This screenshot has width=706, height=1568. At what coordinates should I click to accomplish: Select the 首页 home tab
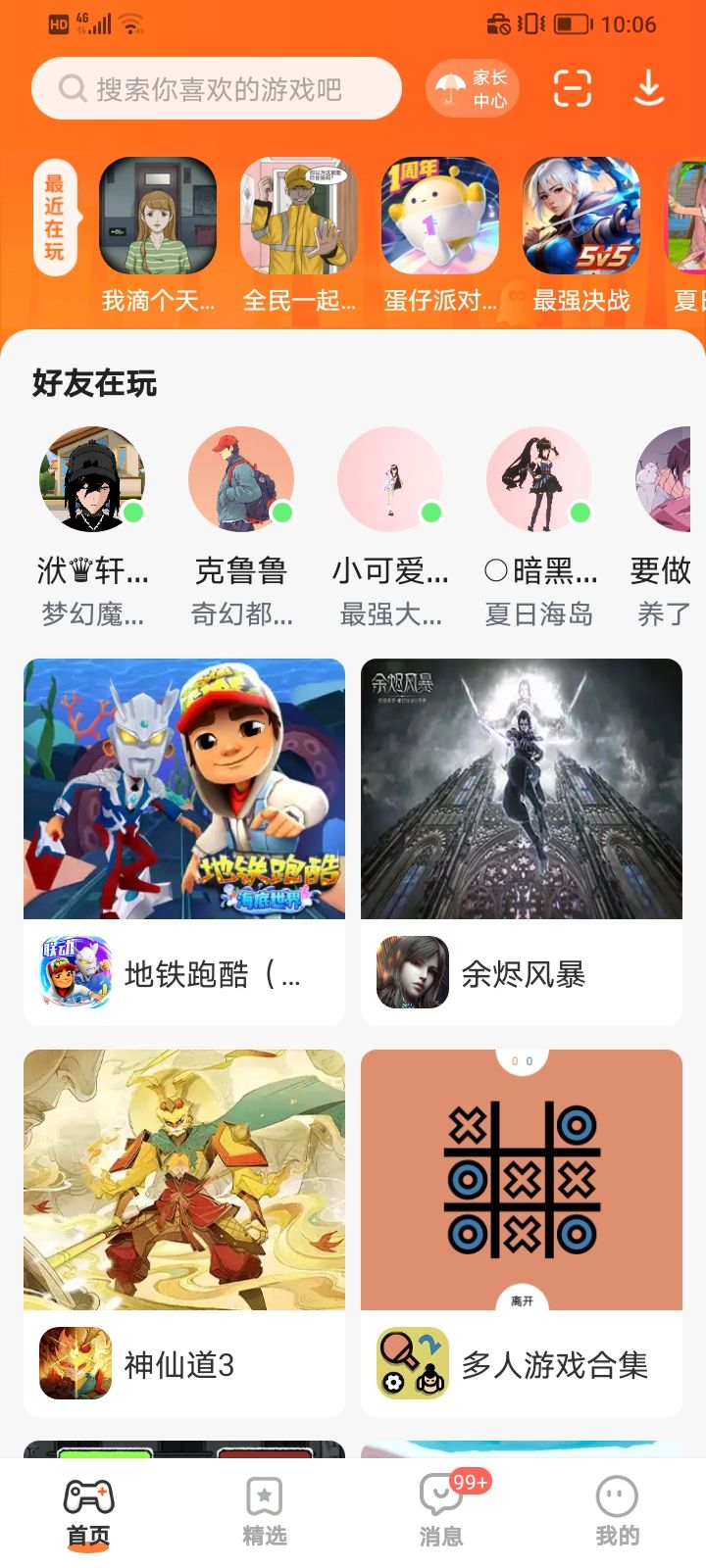pos(88,1512)
